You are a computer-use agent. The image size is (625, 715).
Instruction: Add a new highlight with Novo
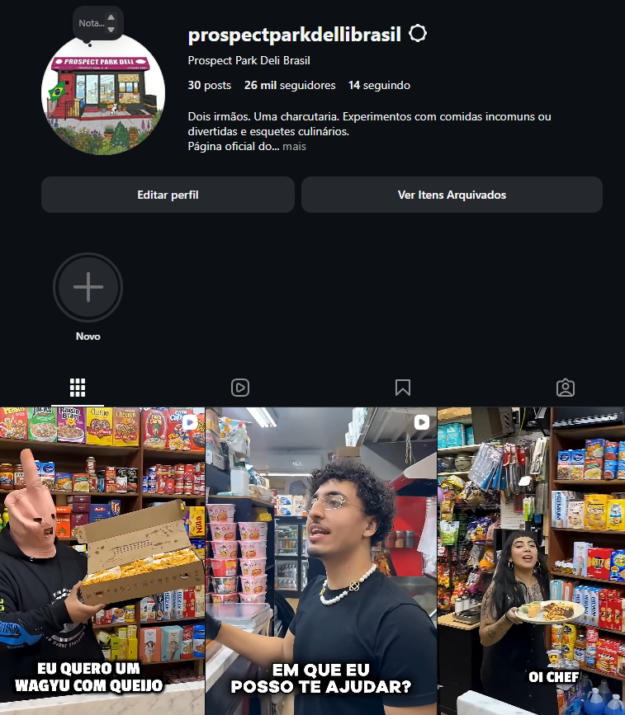click(x=88, y=288)
